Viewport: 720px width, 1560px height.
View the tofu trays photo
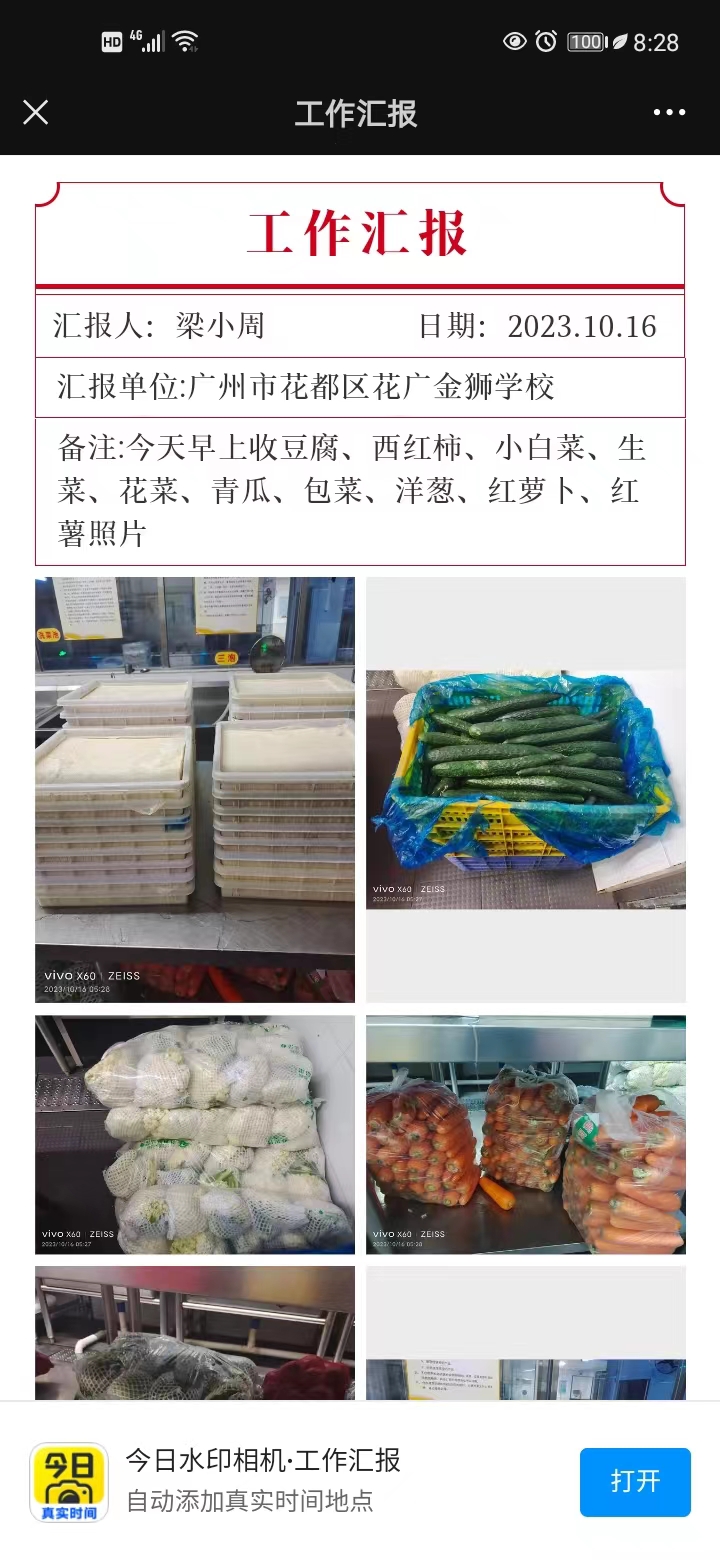[195, 789]
